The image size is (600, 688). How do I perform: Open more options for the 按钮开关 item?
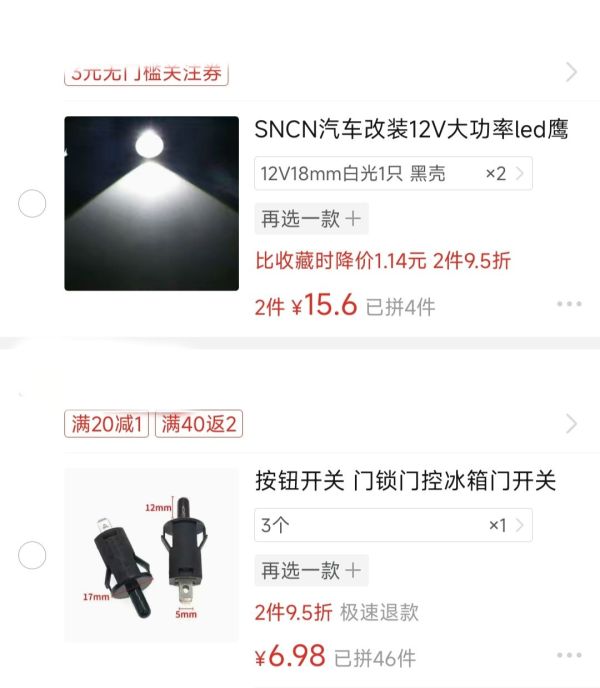569,656
